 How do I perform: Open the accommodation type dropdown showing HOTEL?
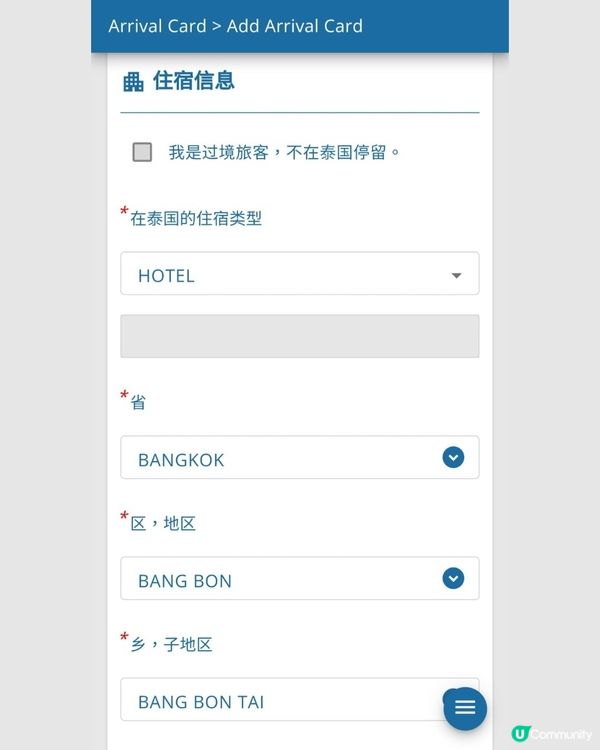[299, 274]
